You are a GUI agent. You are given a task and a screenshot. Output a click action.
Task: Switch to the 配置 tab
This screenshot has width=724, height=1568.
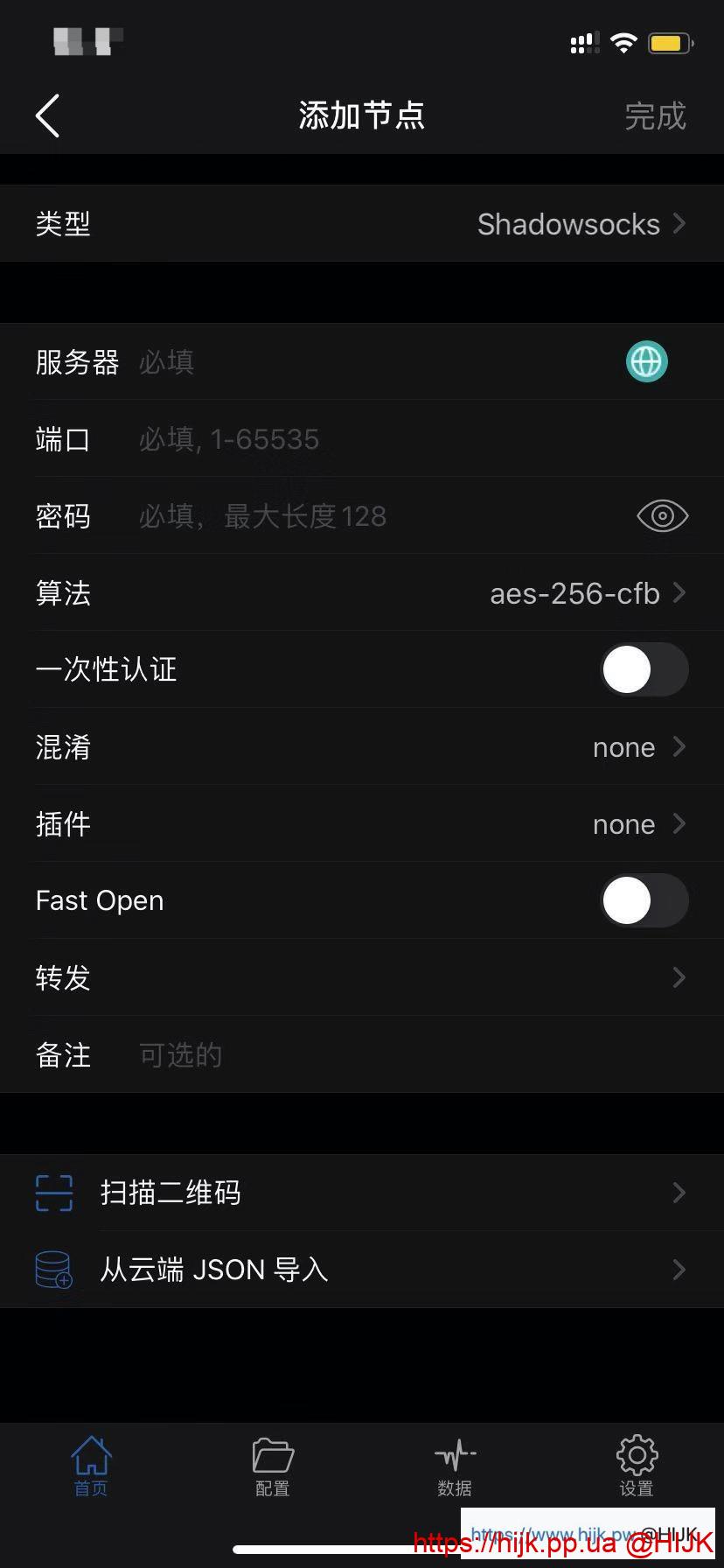tap(273, 1465)
